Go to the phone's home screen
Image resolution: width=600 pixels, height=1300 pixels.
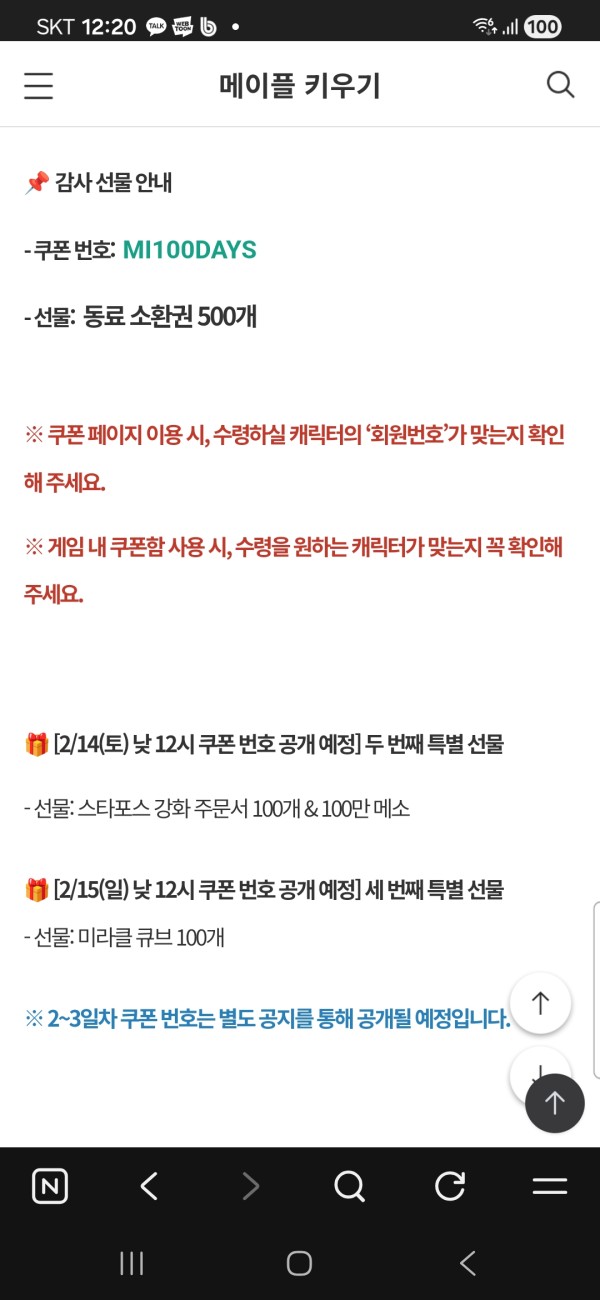click(x=299, y=1263)
